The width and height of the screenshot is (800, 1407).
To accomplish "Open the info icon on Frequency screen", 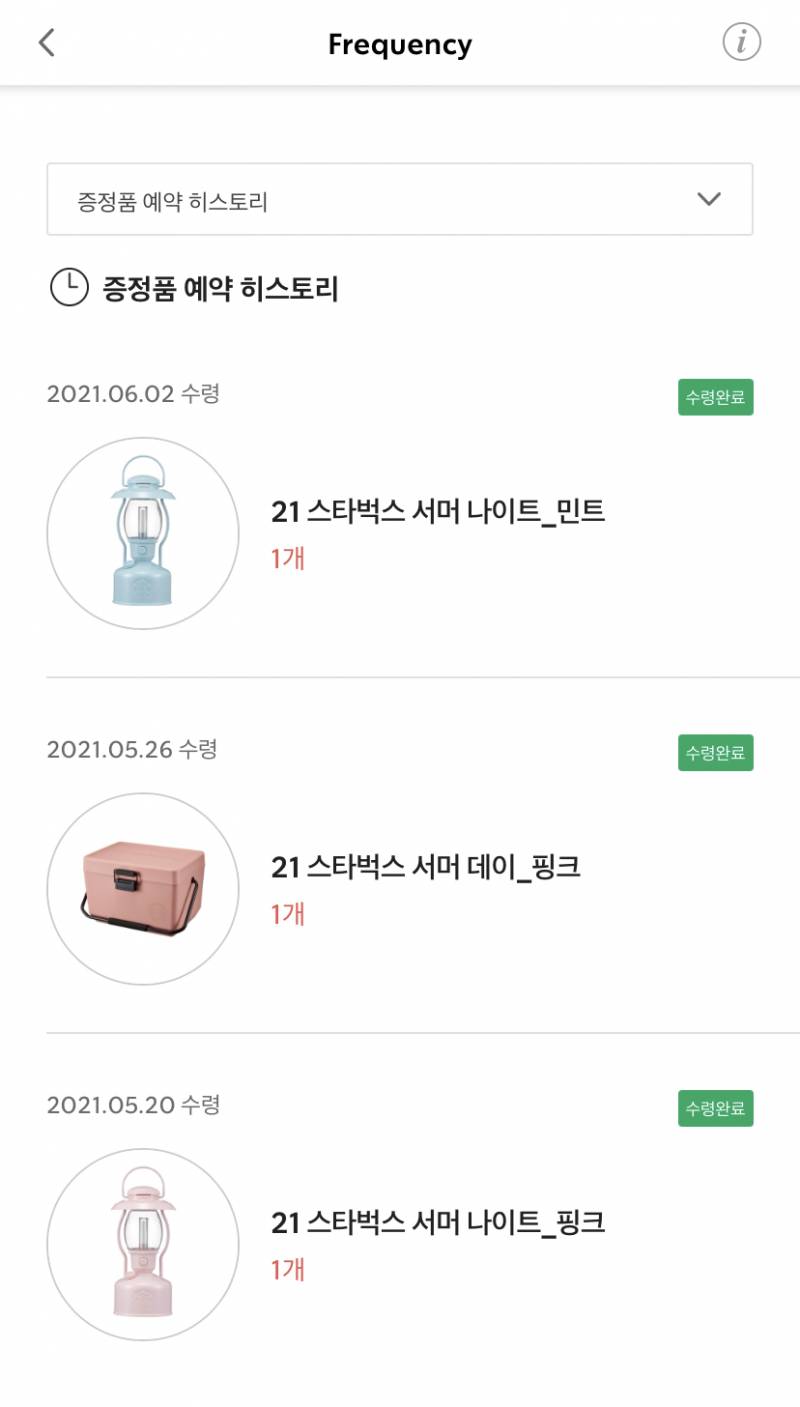I will click(741, 42).
